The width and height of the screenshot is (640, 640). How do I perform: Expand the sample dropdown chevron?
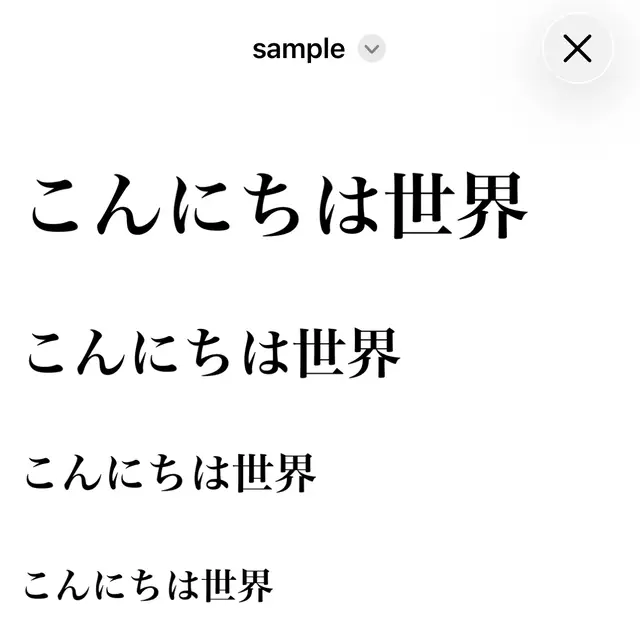(x=372, y=48)
